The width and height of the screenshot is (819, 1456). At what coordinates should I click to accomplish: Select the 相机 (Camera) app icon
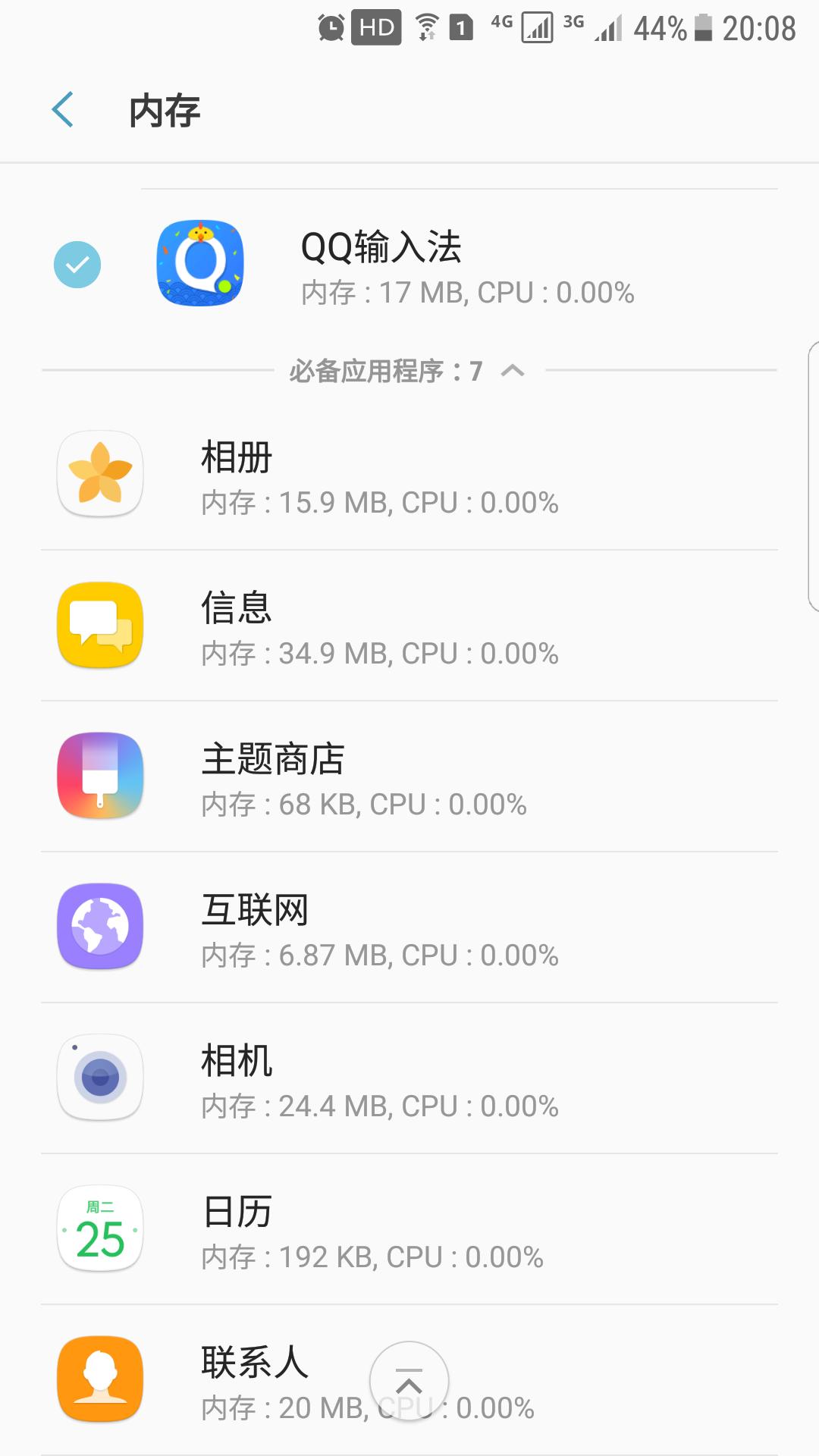coord(99,1078)
